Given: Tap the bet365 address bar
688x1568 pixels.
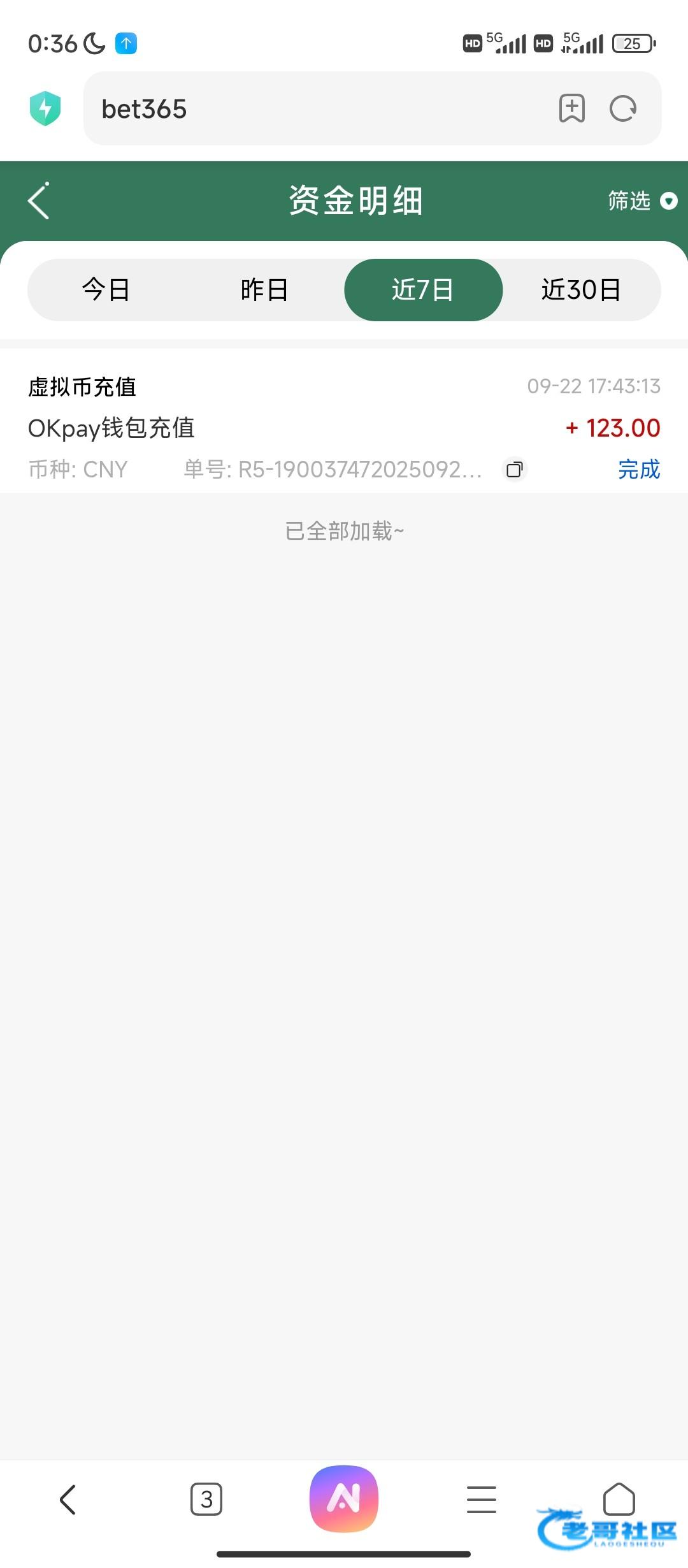Looking at the screenshot, I should 319,109.
